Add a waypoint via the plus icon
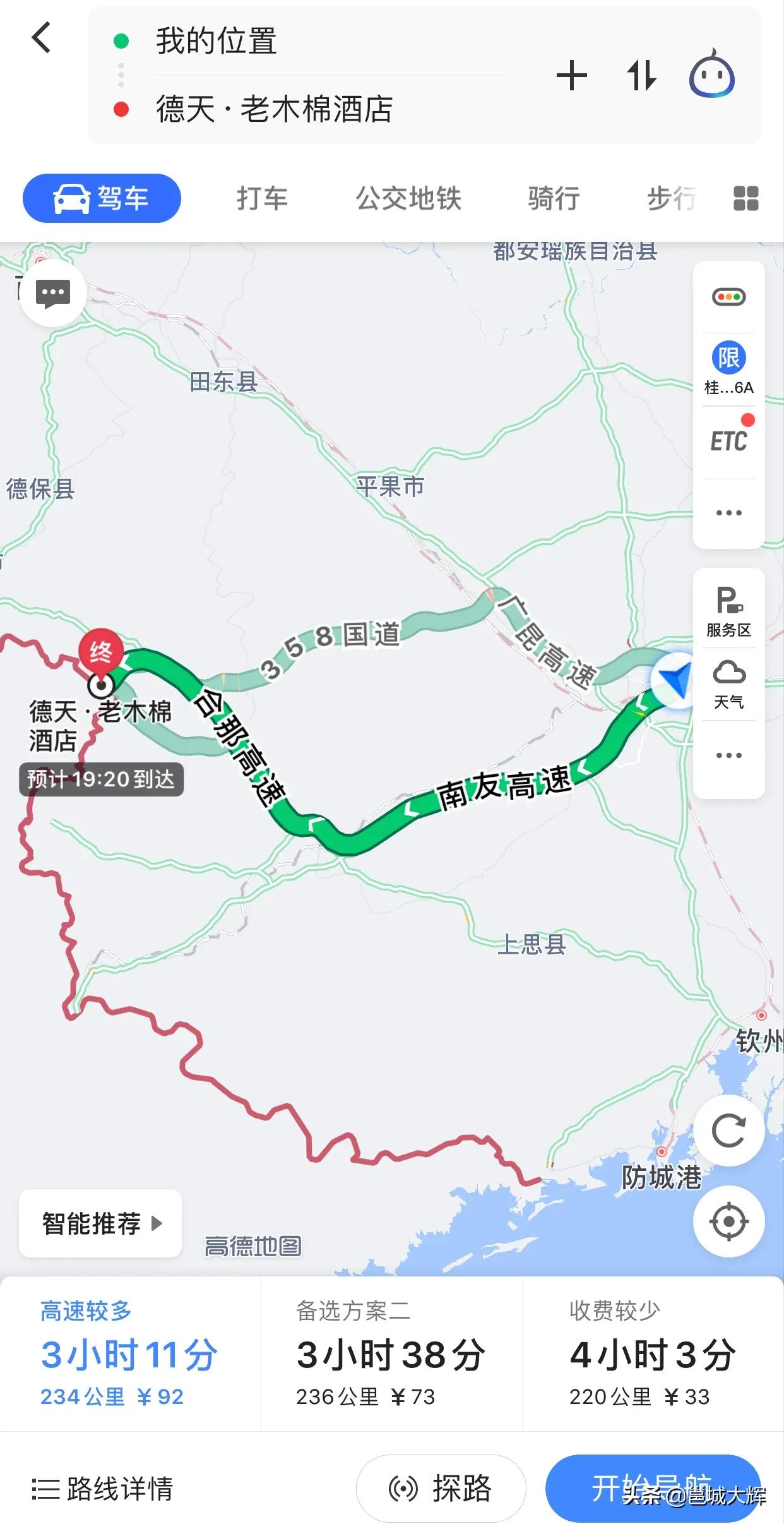Viewport: 784px width, 1524px height. click(x=572, y=74)
